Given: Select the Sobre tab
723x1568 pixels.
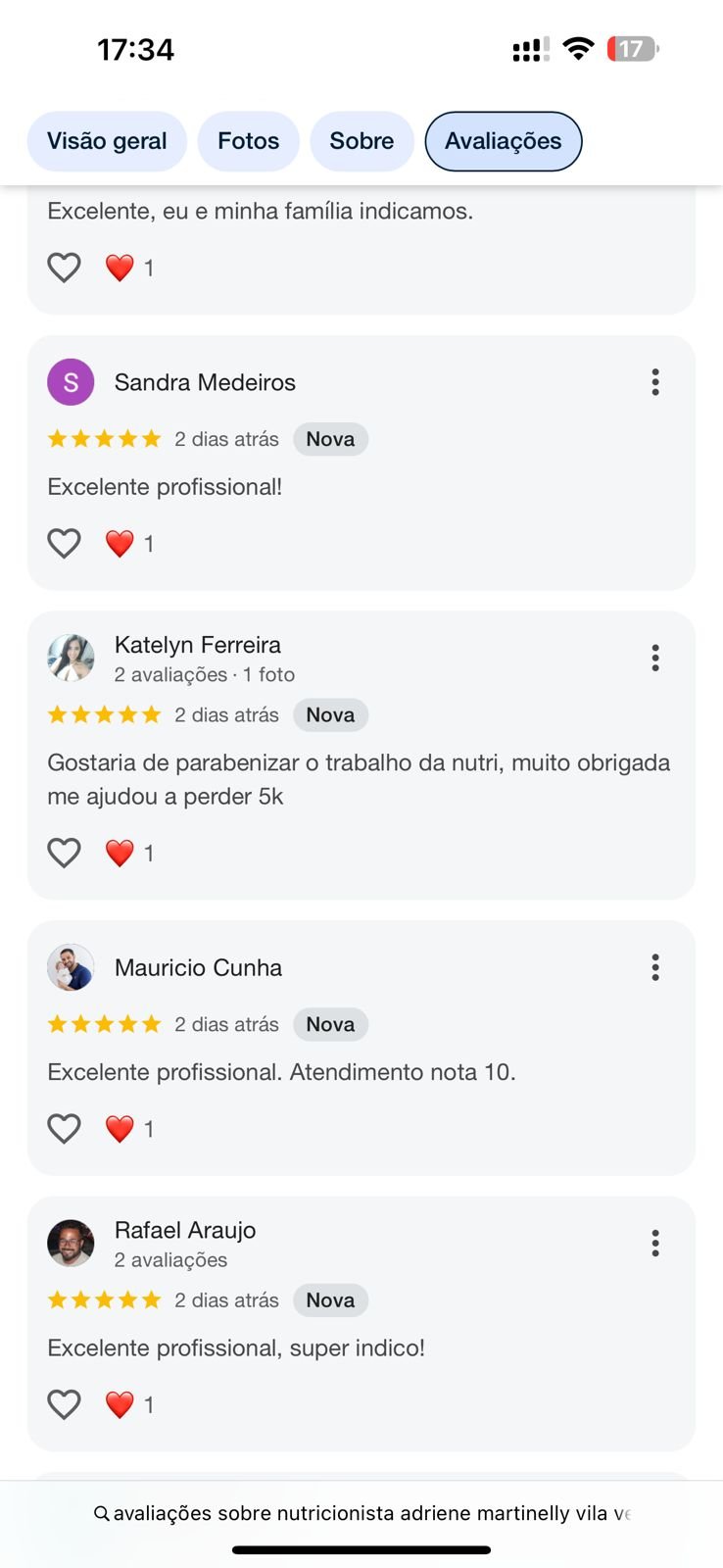Looking at the screenshot, I should (361, 141).
